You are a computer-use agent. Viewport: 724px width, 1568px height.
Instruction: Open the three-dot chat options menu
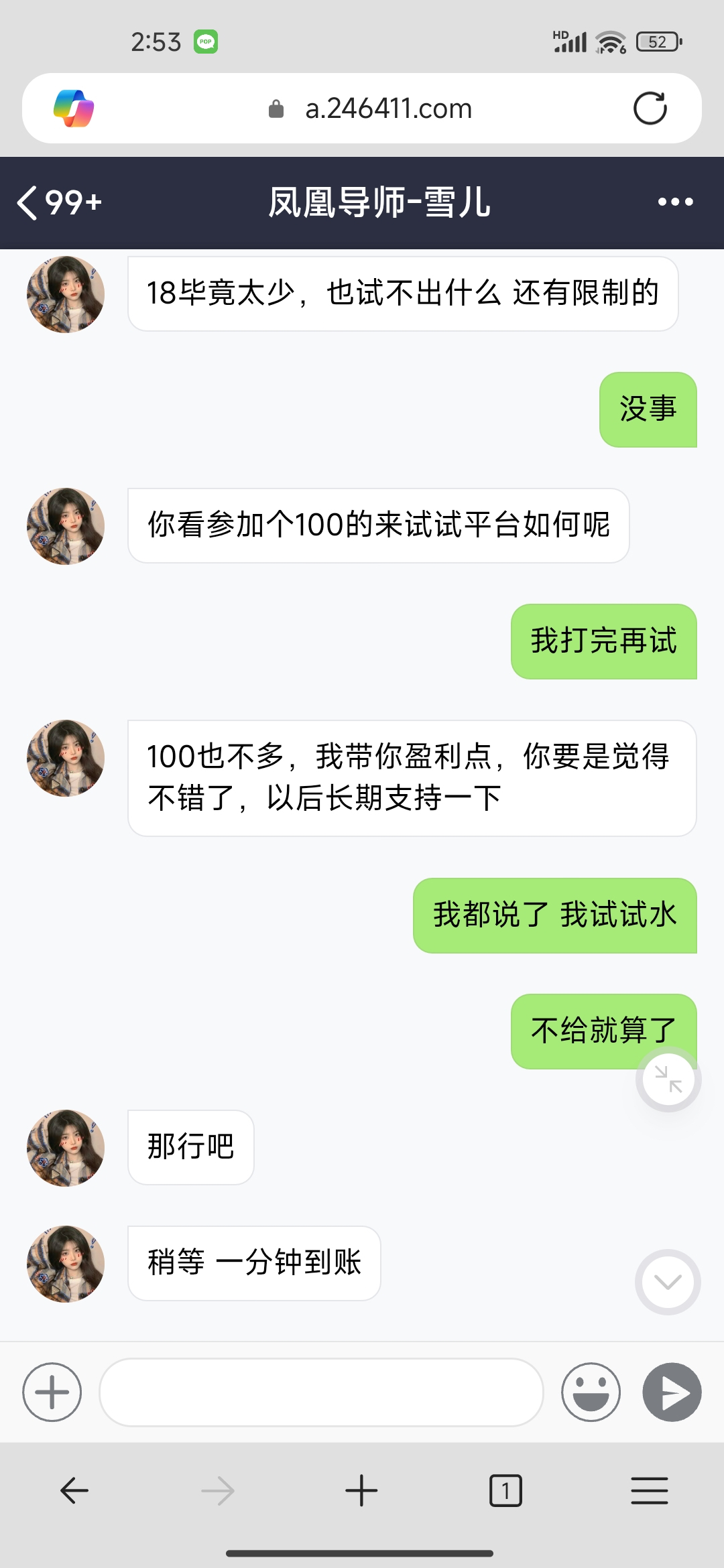[x=674, y=202]
